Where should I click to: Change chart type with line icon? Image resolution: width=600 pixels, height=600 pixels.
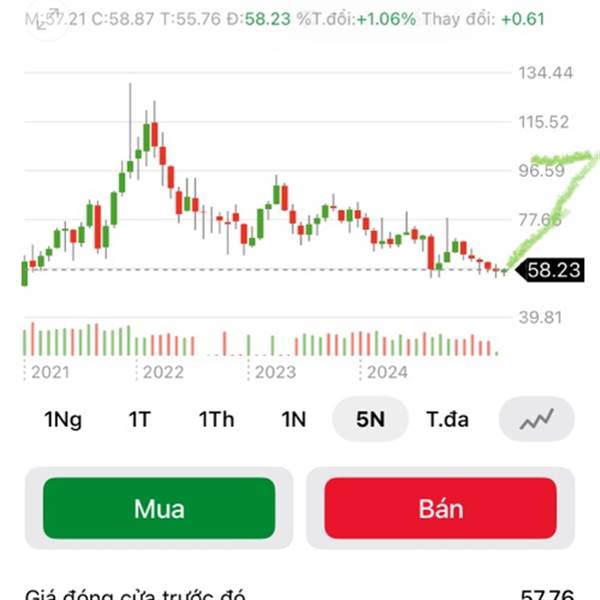tap(536, 420)
